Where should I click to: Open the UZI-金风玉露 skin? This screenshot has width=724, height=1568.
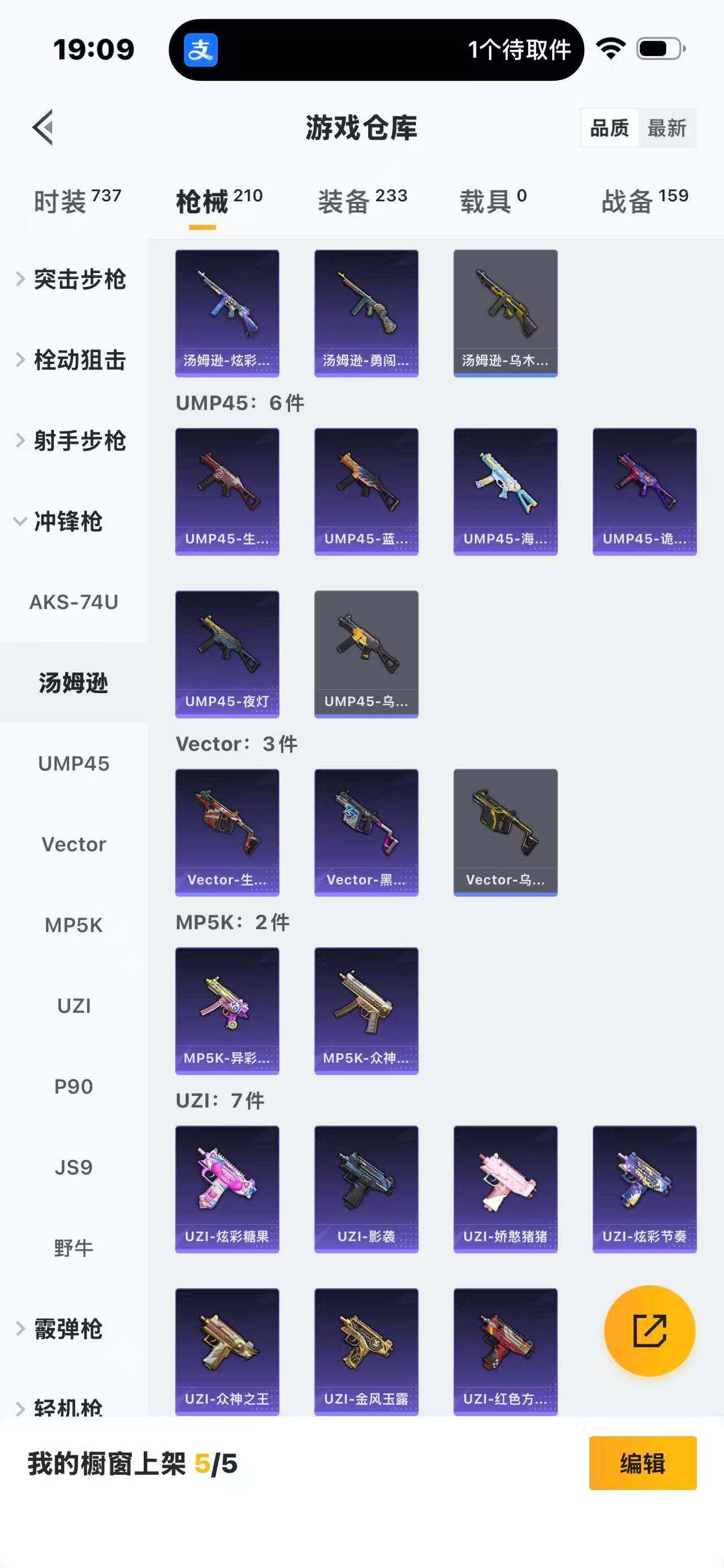click(366, 1352)
